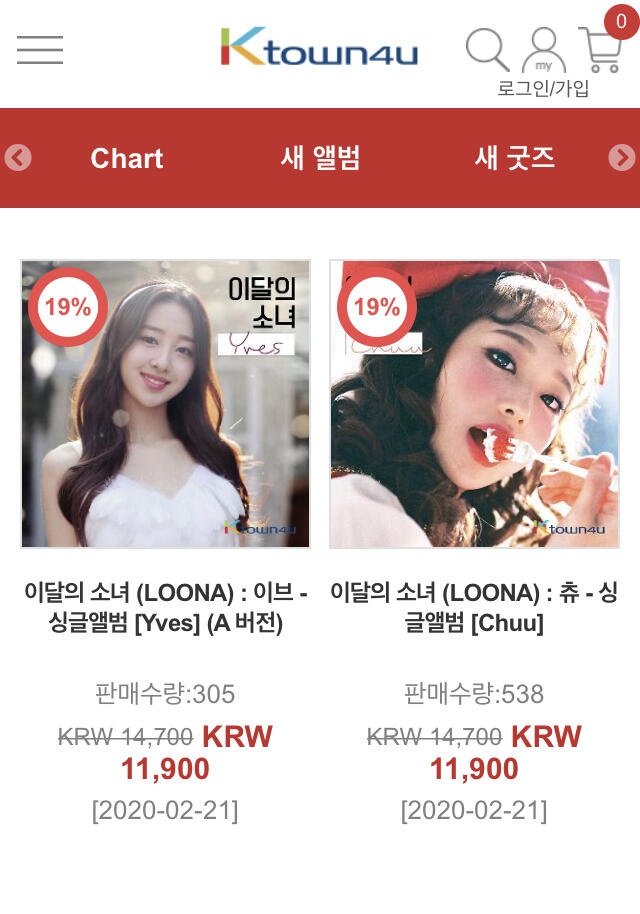Open the hamburger menu
This screenshot has height=914, width=640.
pyautogui.click(x=40, y=50)
